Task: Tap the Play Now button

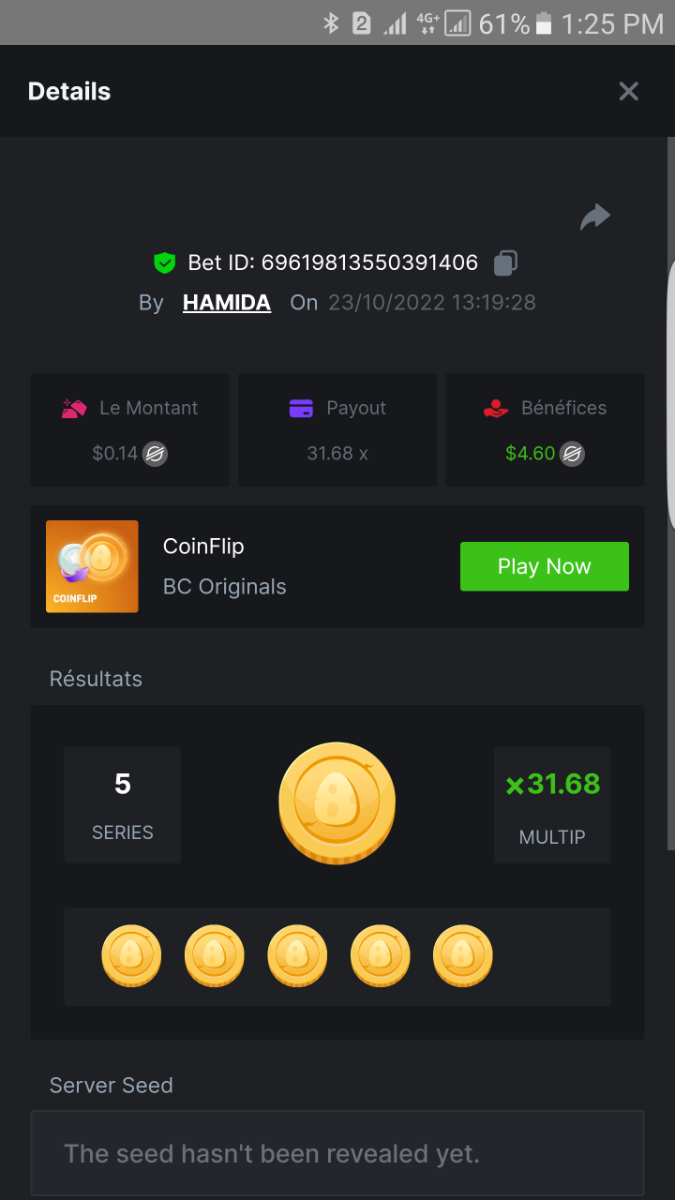Action: point(544,567)
